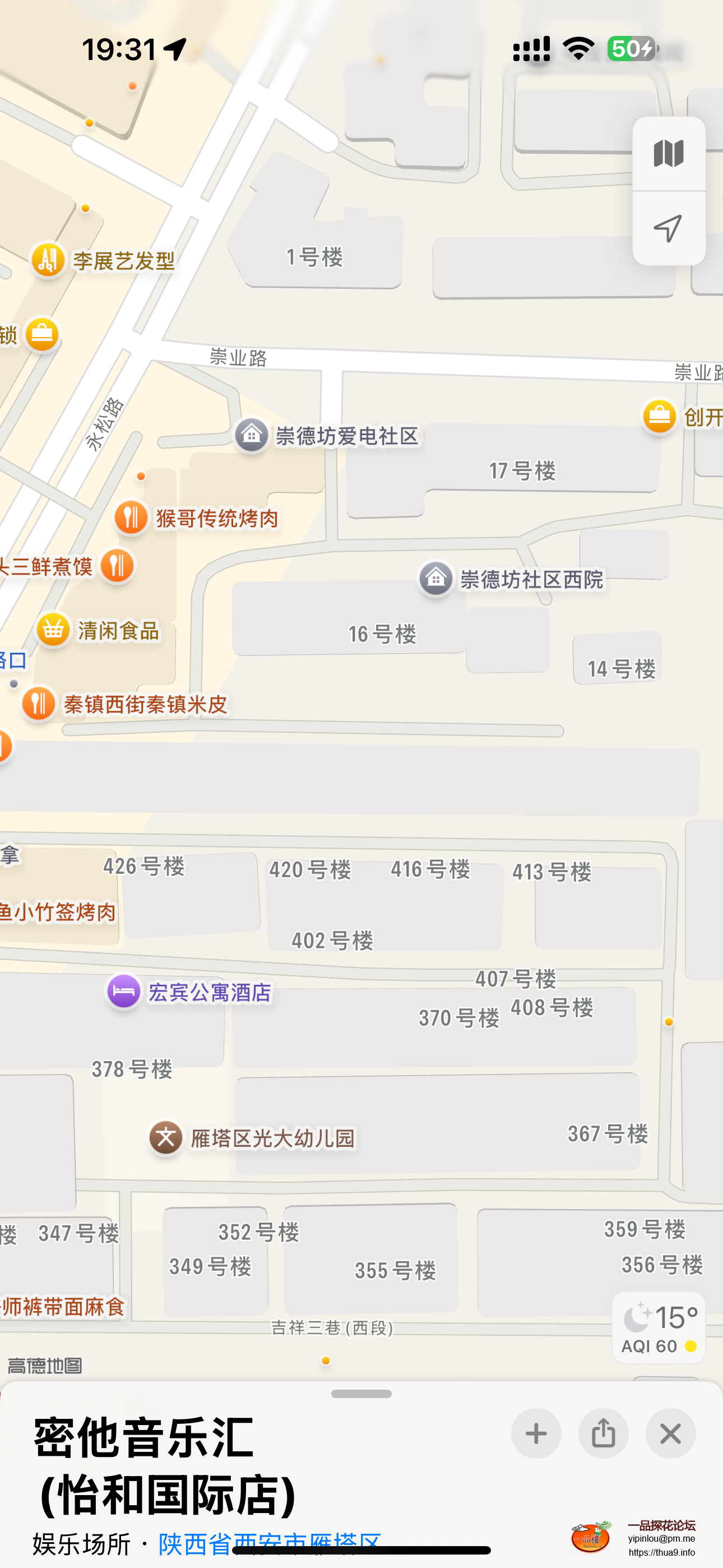This screenshot has height=1568, width=723.
Task: Tap the add plus button on place card
Action: tap(536, 1433)
